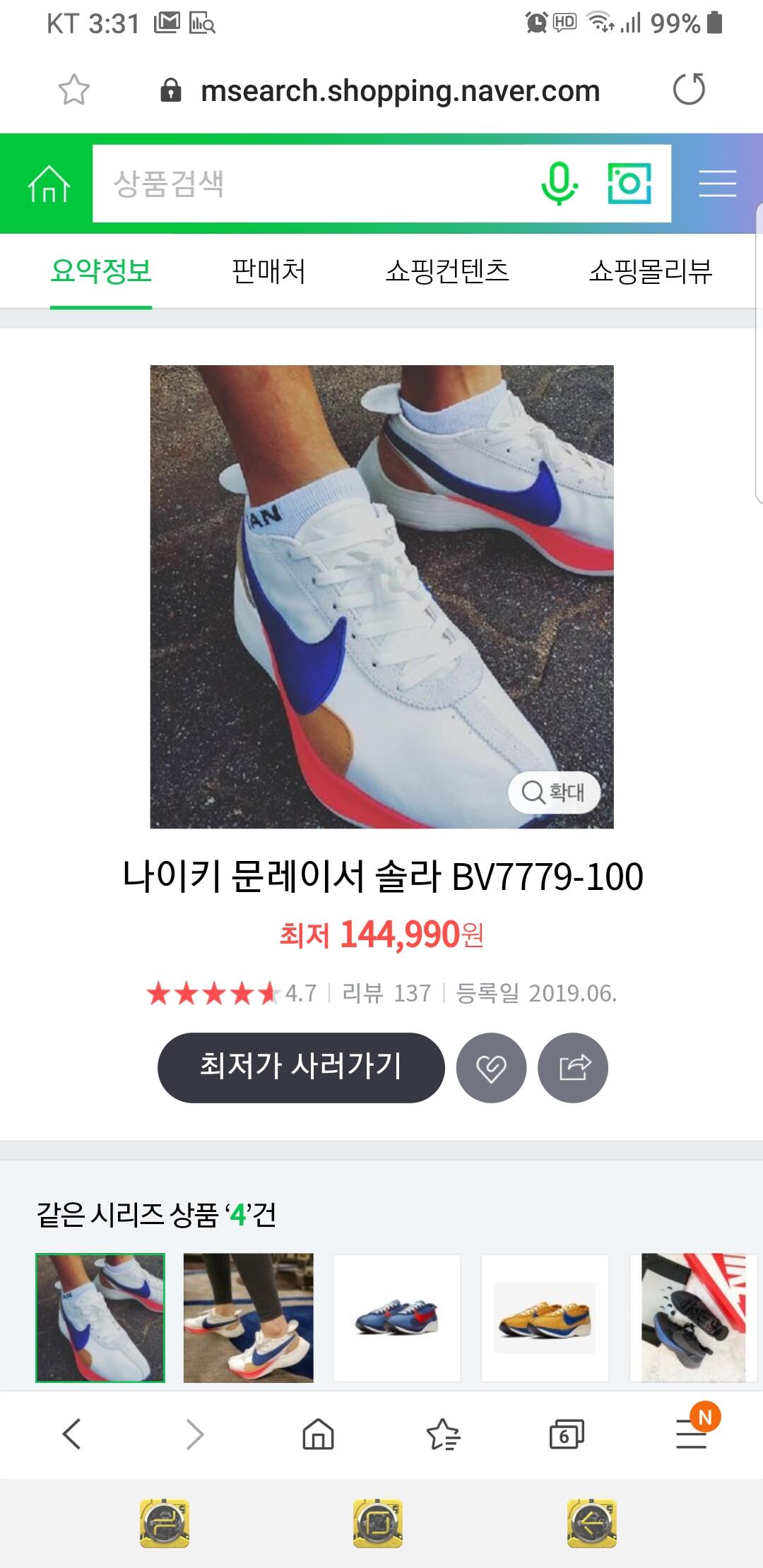
Task: Enlarge the product image with 확대
Action: coord(554,792)
